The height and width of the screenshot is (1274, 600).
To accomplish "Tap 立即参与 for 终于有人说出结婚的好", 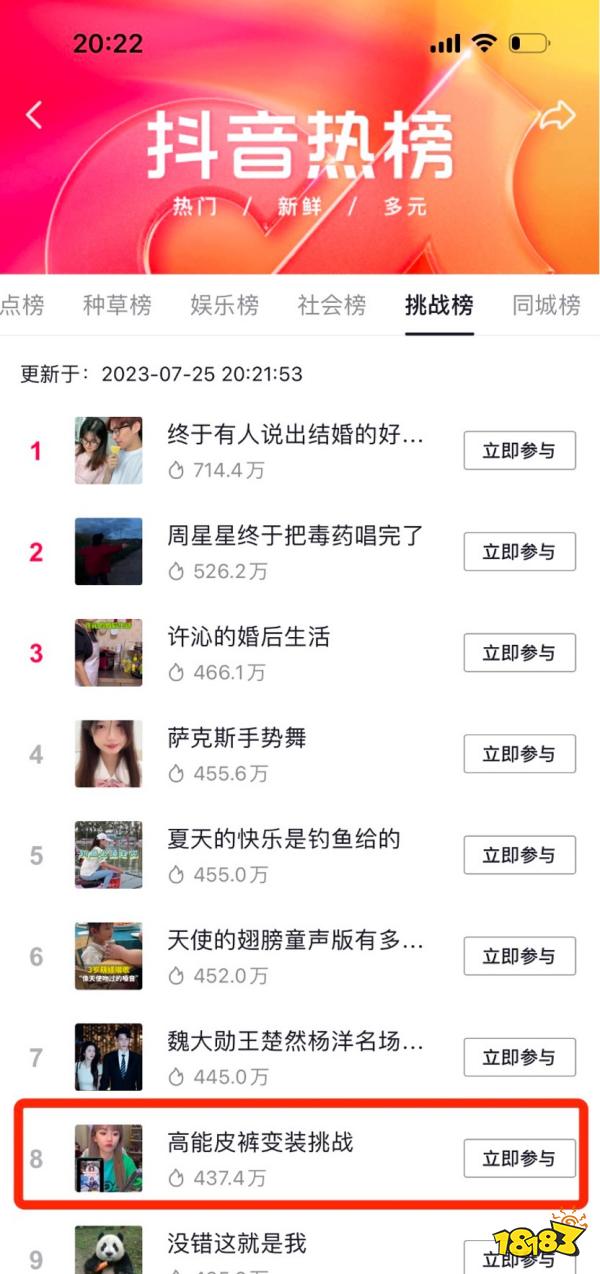I will (519, 451).
